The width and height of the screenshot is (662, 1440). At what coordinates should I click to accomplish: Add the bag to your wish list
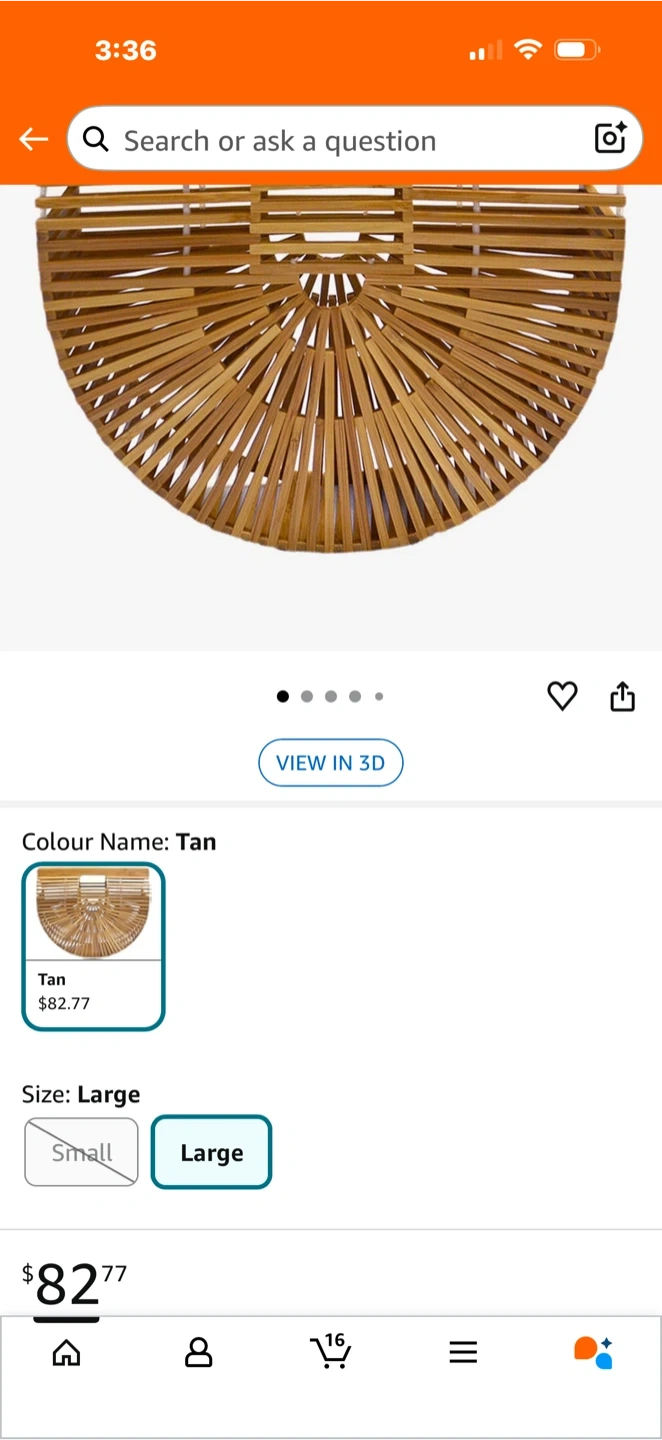click(562, 696)
